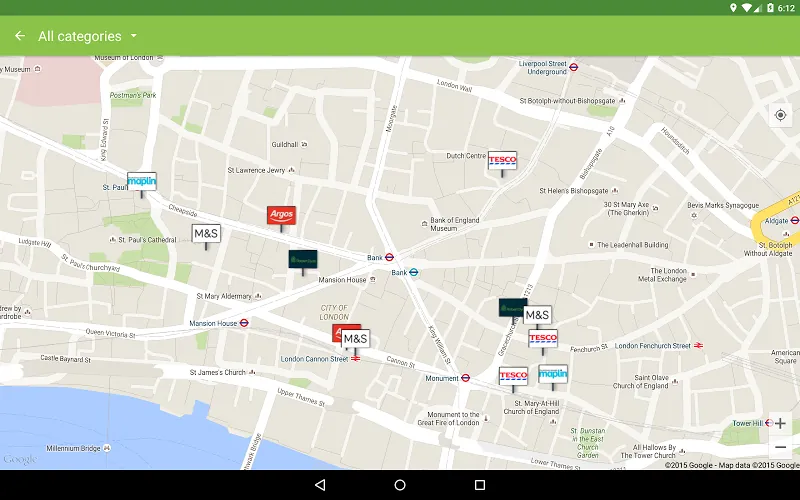Tap the dark green store marker above Mansion House
Screen dimensions: 800x500
click(303, 259)
